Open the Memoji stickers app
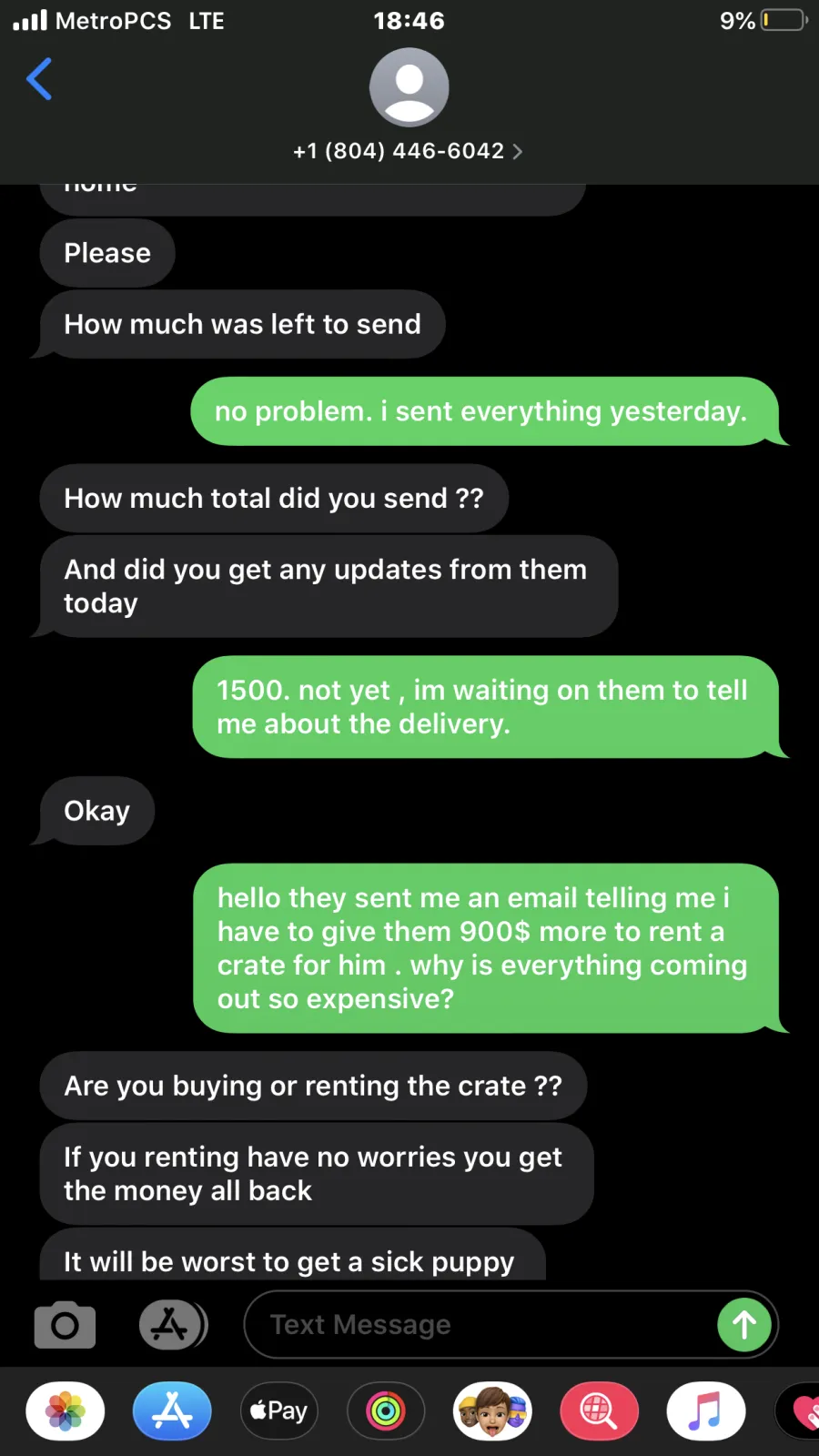 [x=492, y=1411]
